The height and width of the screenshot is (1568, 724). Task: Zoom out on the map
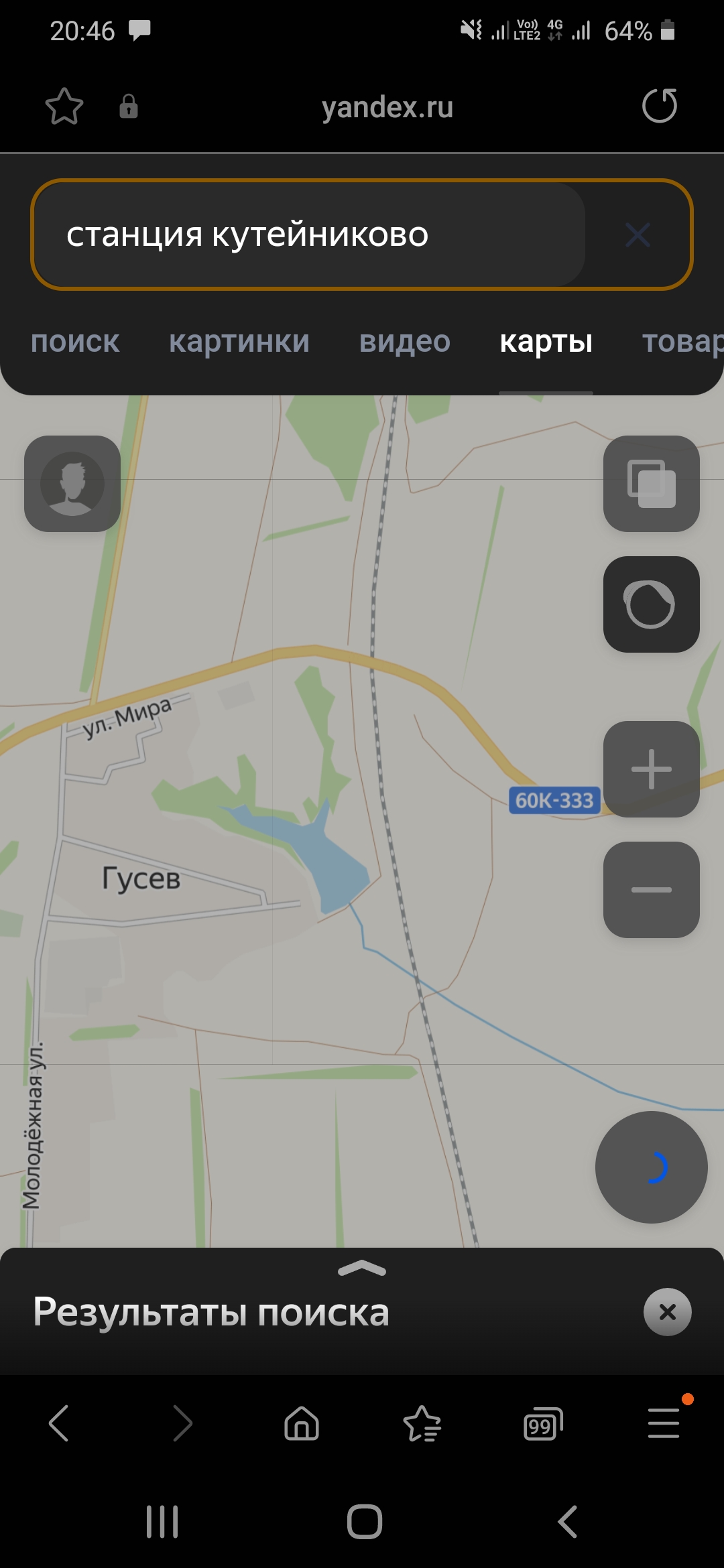click(x=651, y=890)
